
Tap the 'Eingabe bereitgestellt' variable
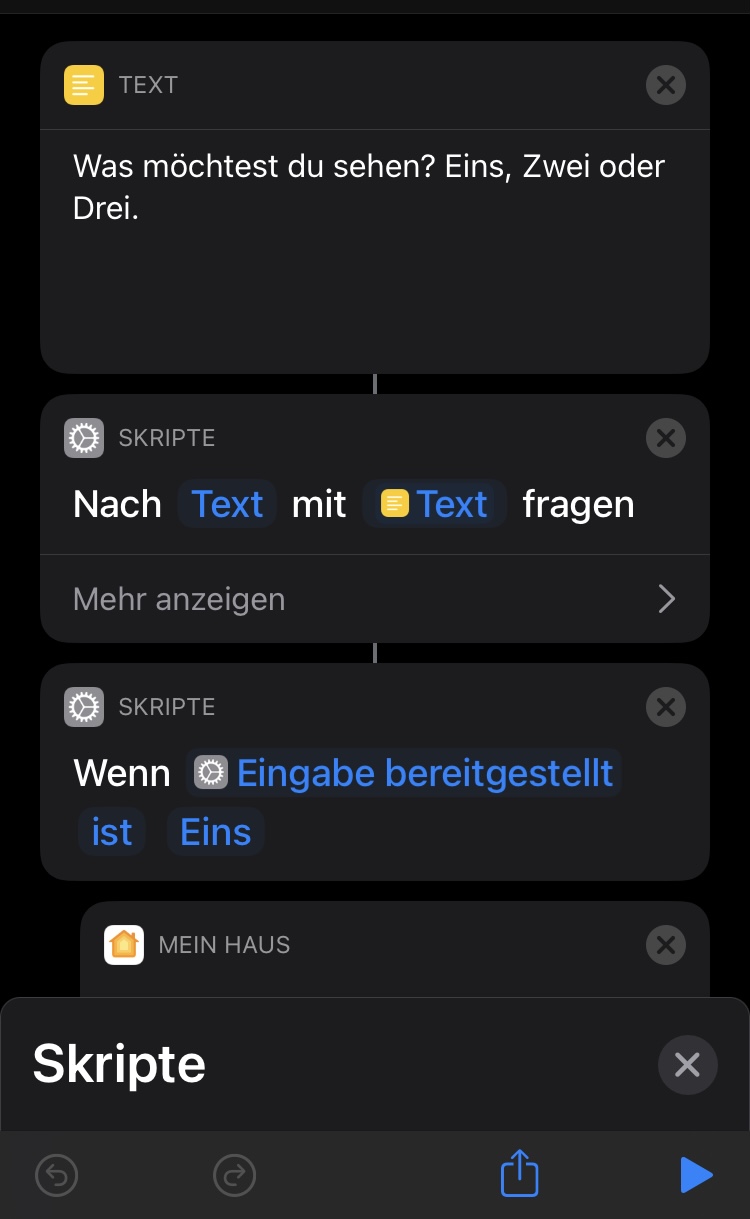[x=404, y=773]
